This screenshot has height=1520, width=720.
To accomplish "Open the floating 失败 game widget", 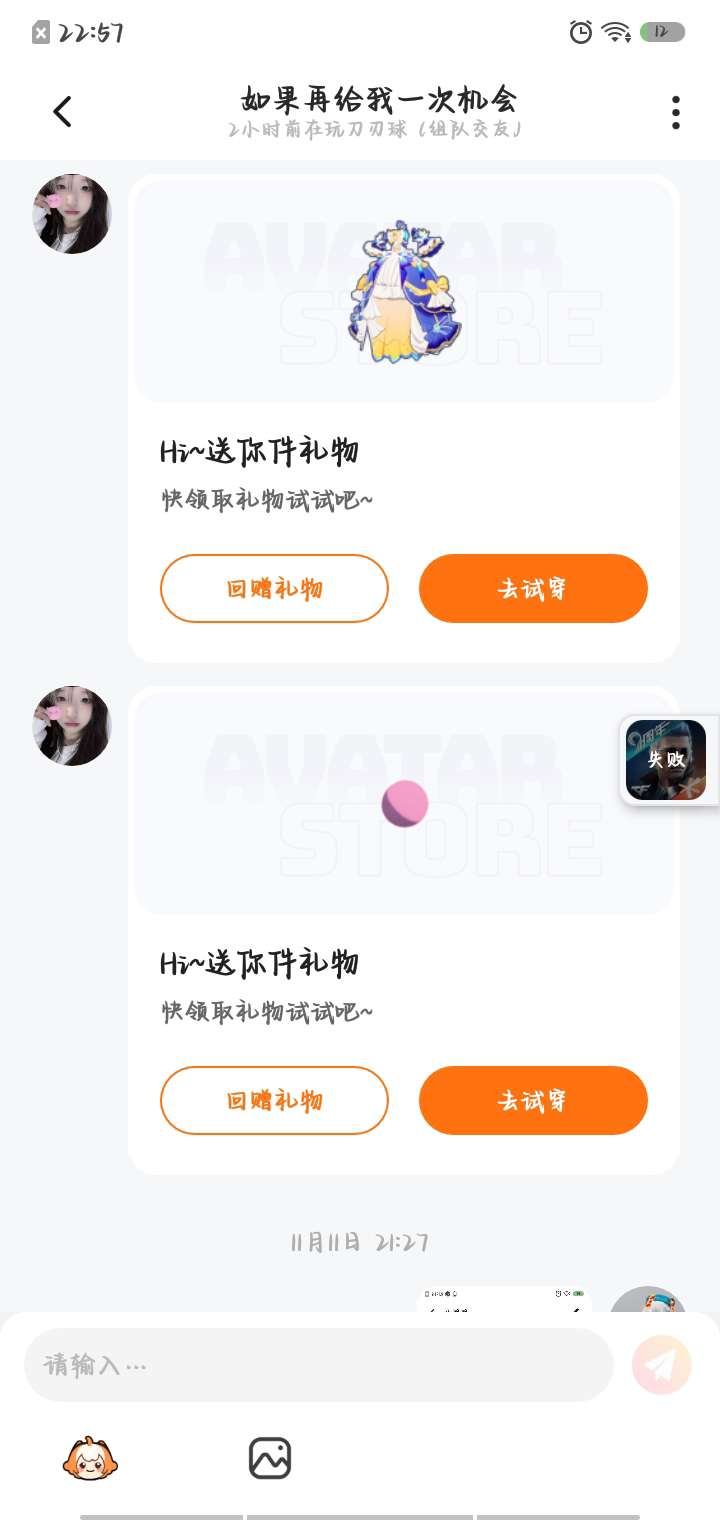I will [x=666, y=760].
